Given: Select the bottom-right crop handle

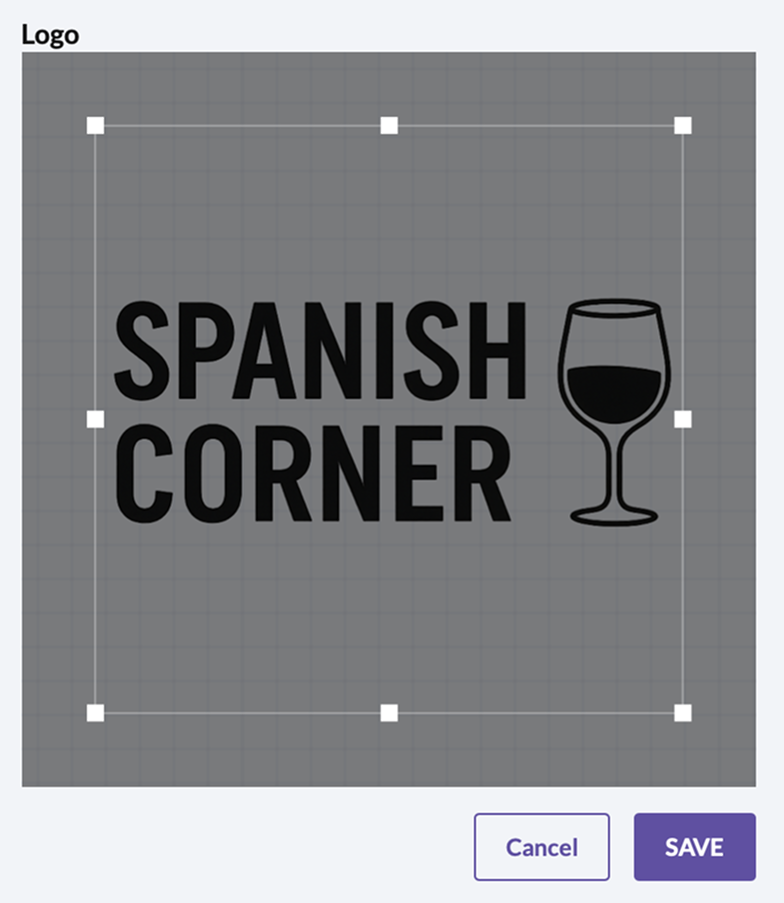Looking at the screenshot, I should (x=683, y=713).
